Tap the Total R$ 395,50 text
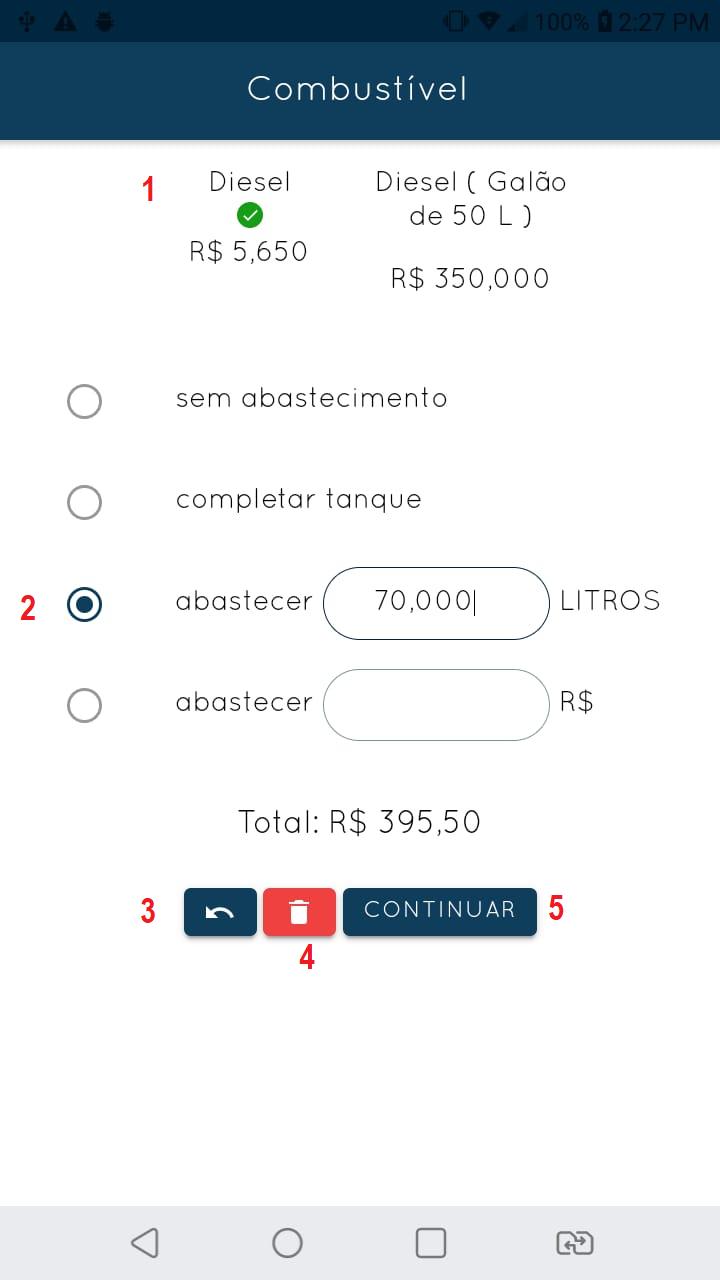Viewport: 720px width, 1280px height. 359,821
